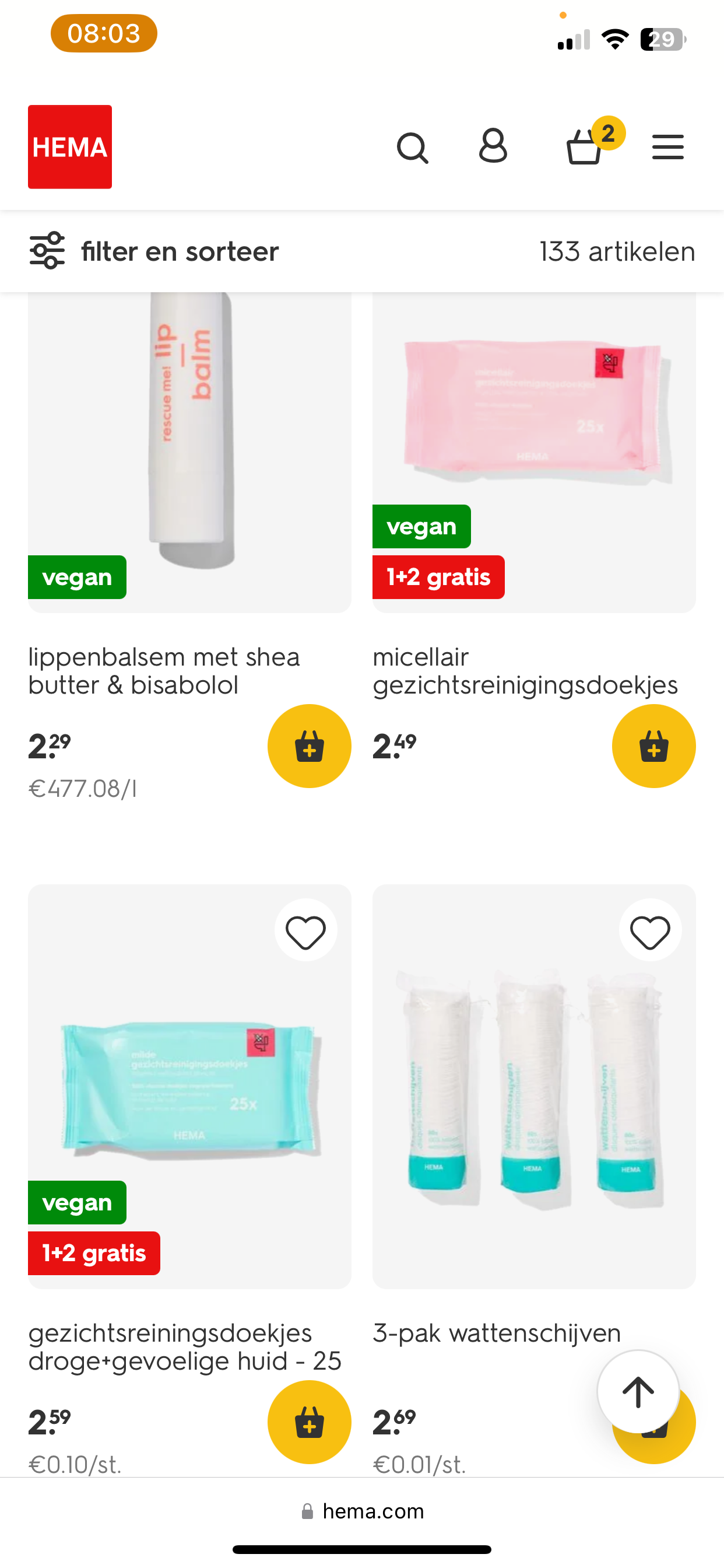This screenshot has width=724, height=1568.
Task: Jump back to top with arrow button
Action: 638,1392
